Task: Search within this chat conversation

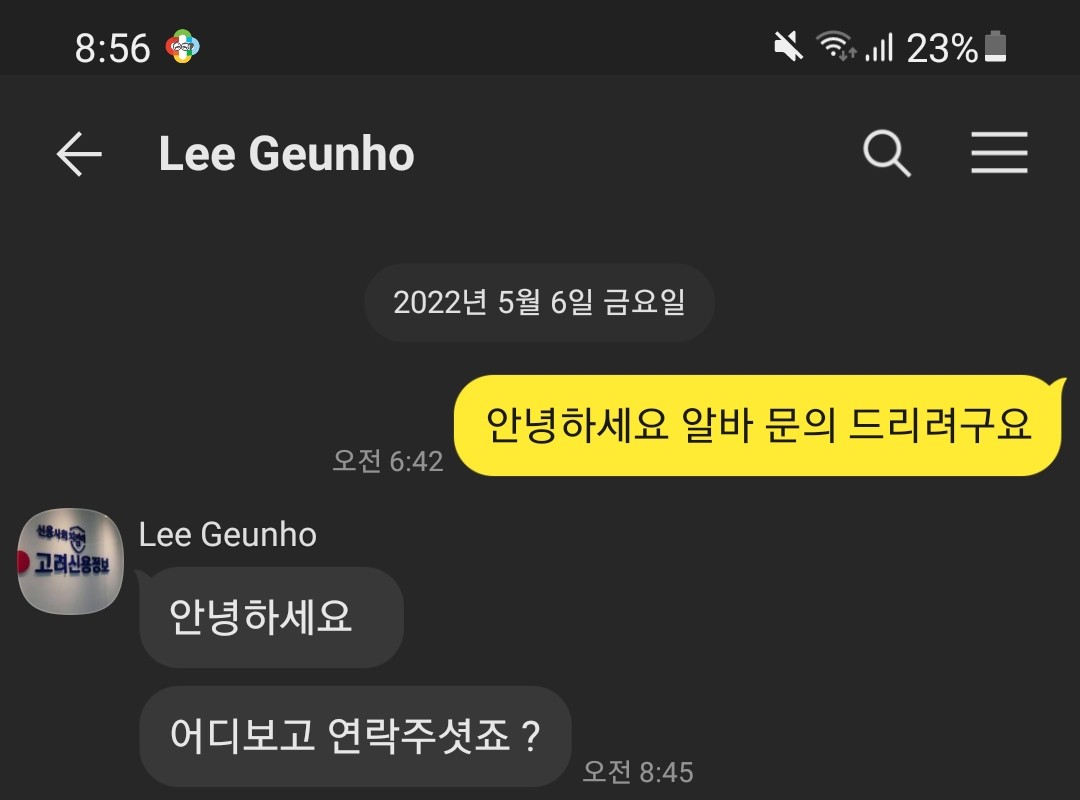Action: [886, 154]
